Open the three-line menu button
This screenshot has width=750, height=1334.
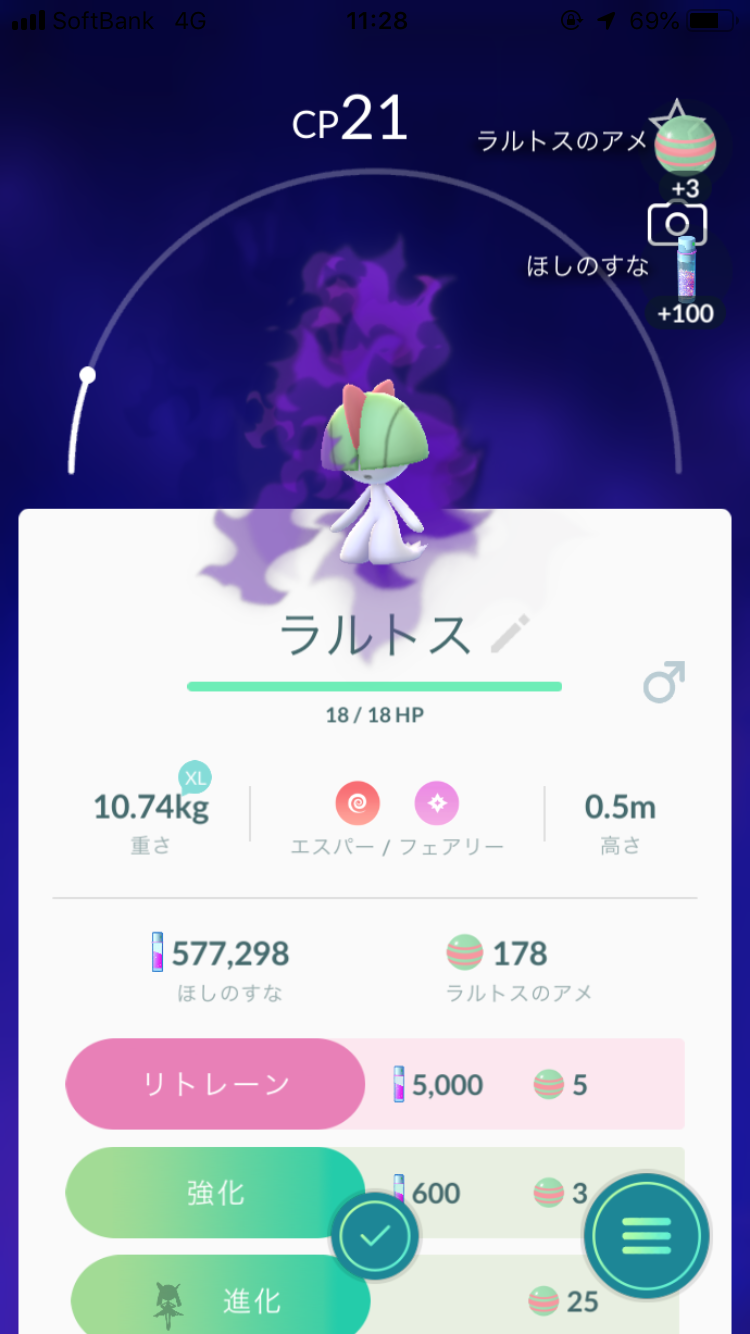point(646,1236)
